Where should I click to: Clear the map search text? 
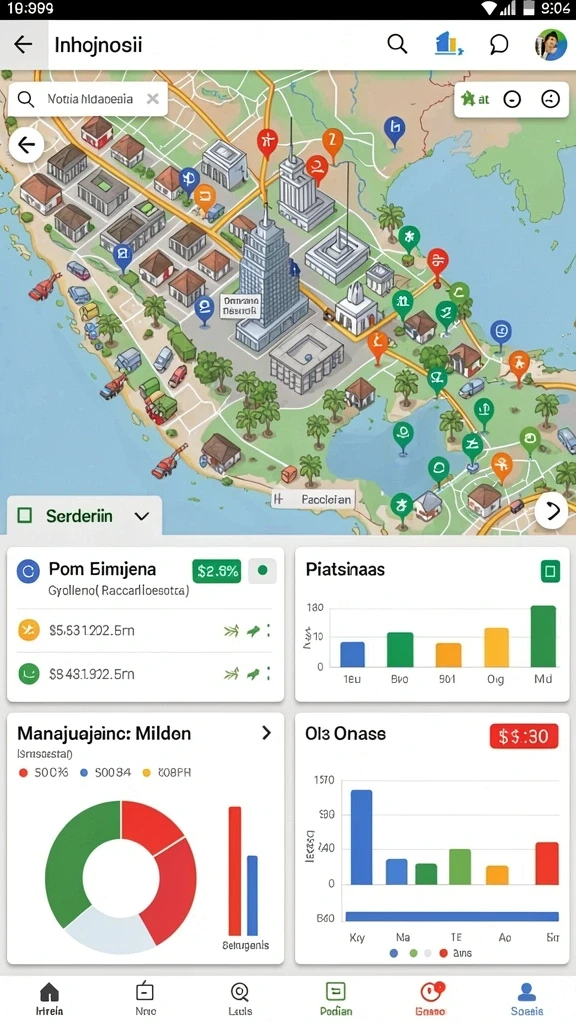pyautogui.click(x=152, y=99)
